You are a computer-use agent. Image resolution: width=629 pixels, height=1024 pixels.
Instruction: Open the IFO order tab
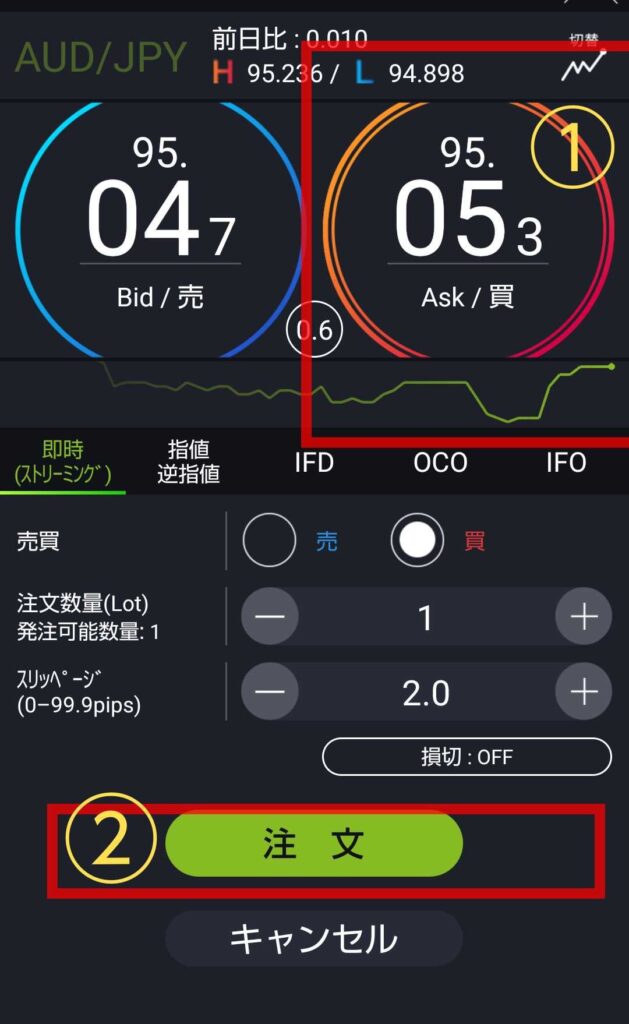coord(566,463)
